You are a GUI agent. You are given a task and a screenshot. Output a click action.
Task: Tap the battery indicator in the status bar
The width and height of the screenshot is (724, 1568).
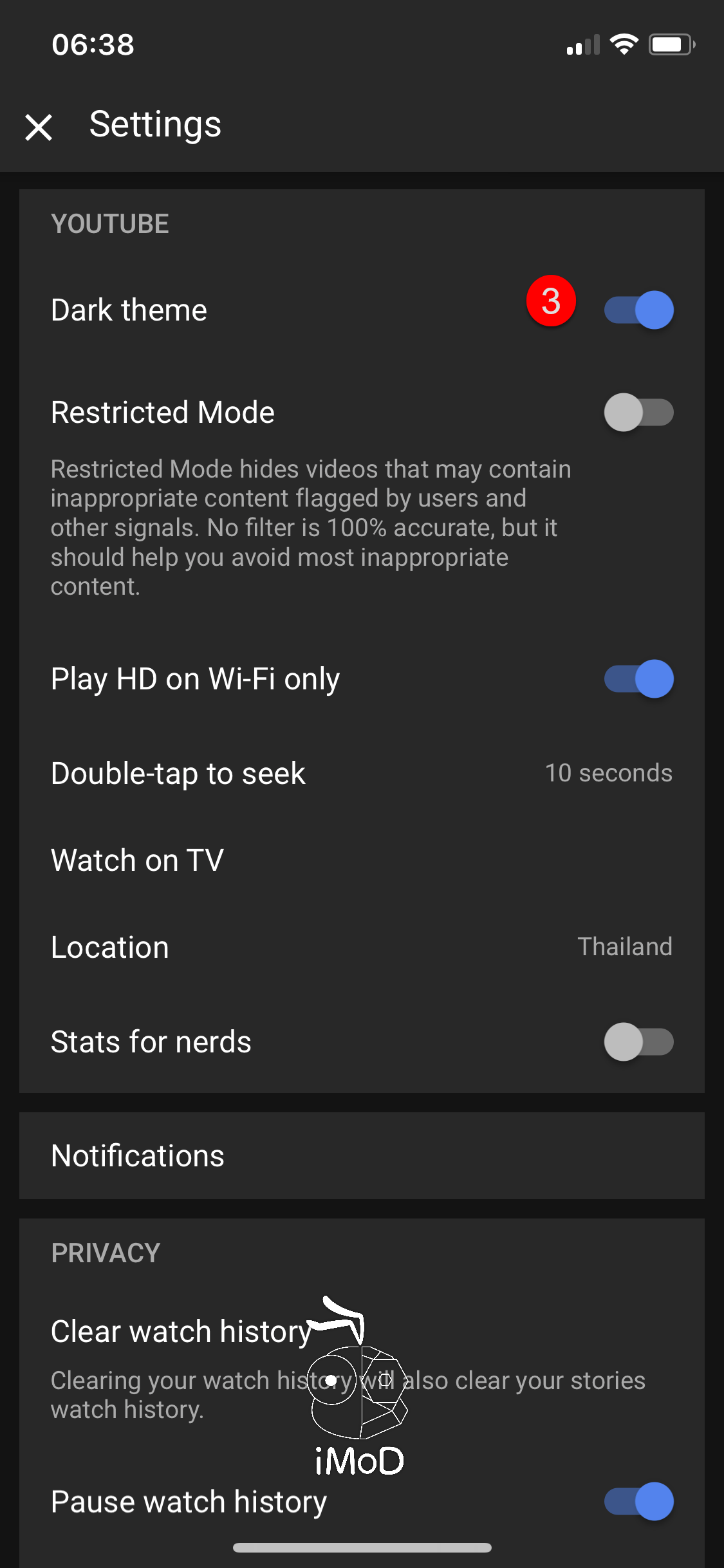(671, 43)
